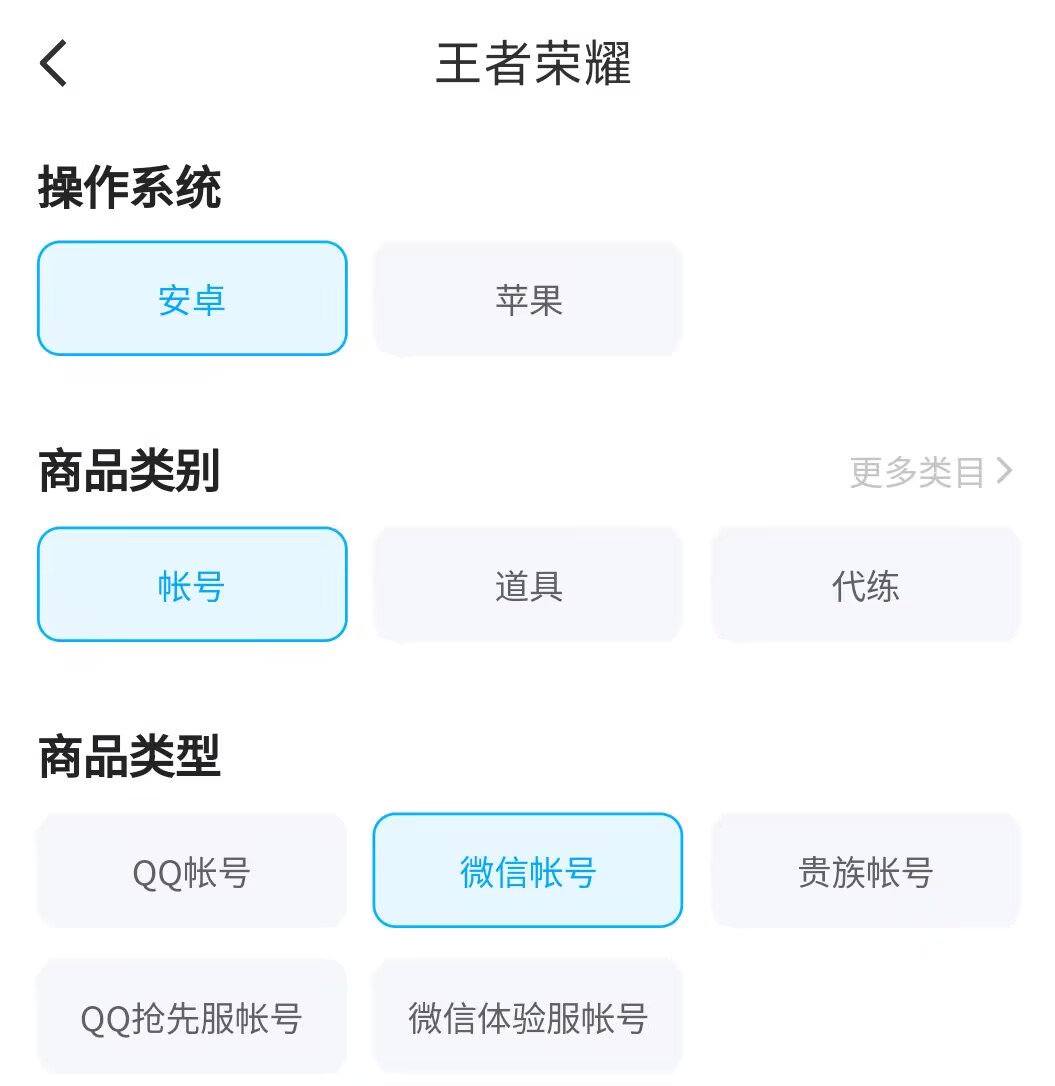Go back using the top-left arrow

pos(54,64)
